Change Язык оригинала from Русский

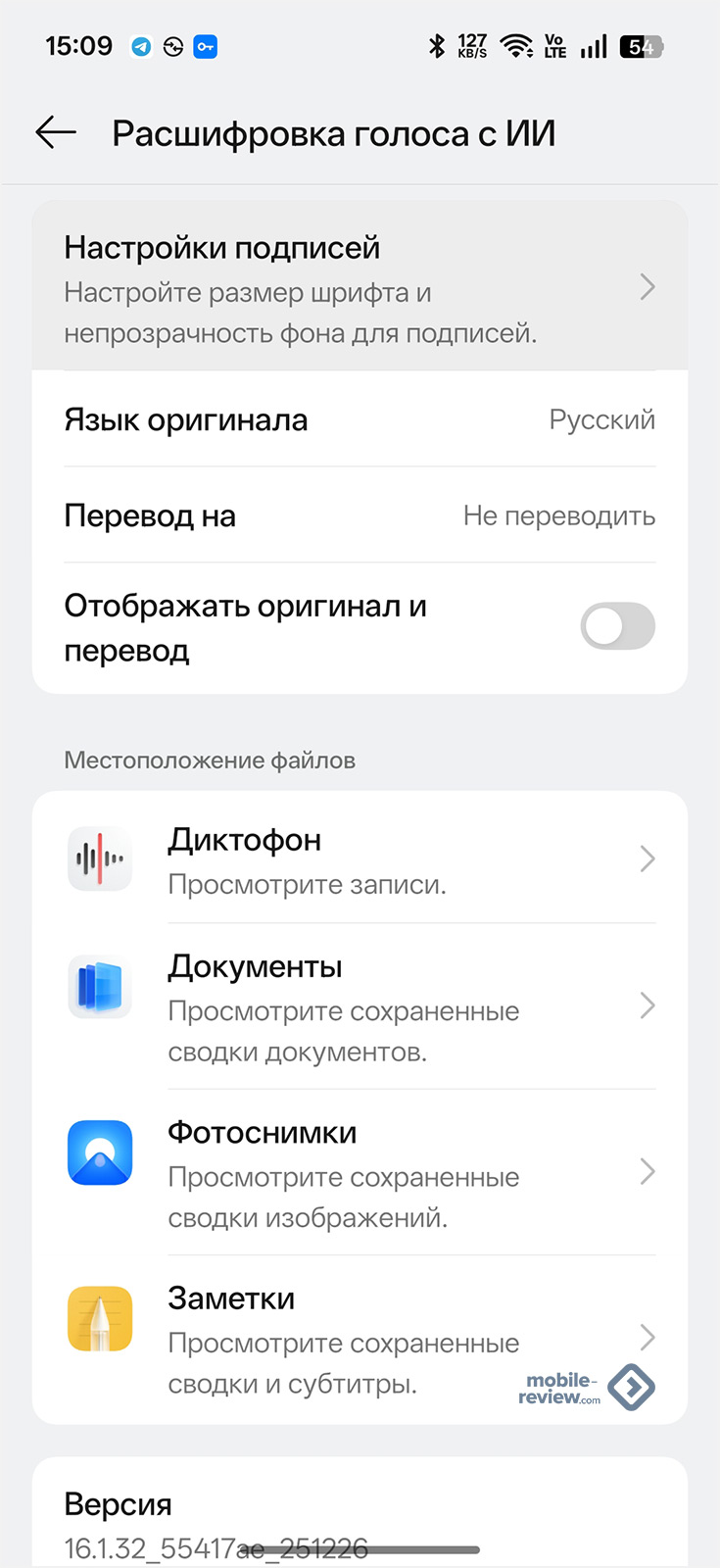pos(360,420)
